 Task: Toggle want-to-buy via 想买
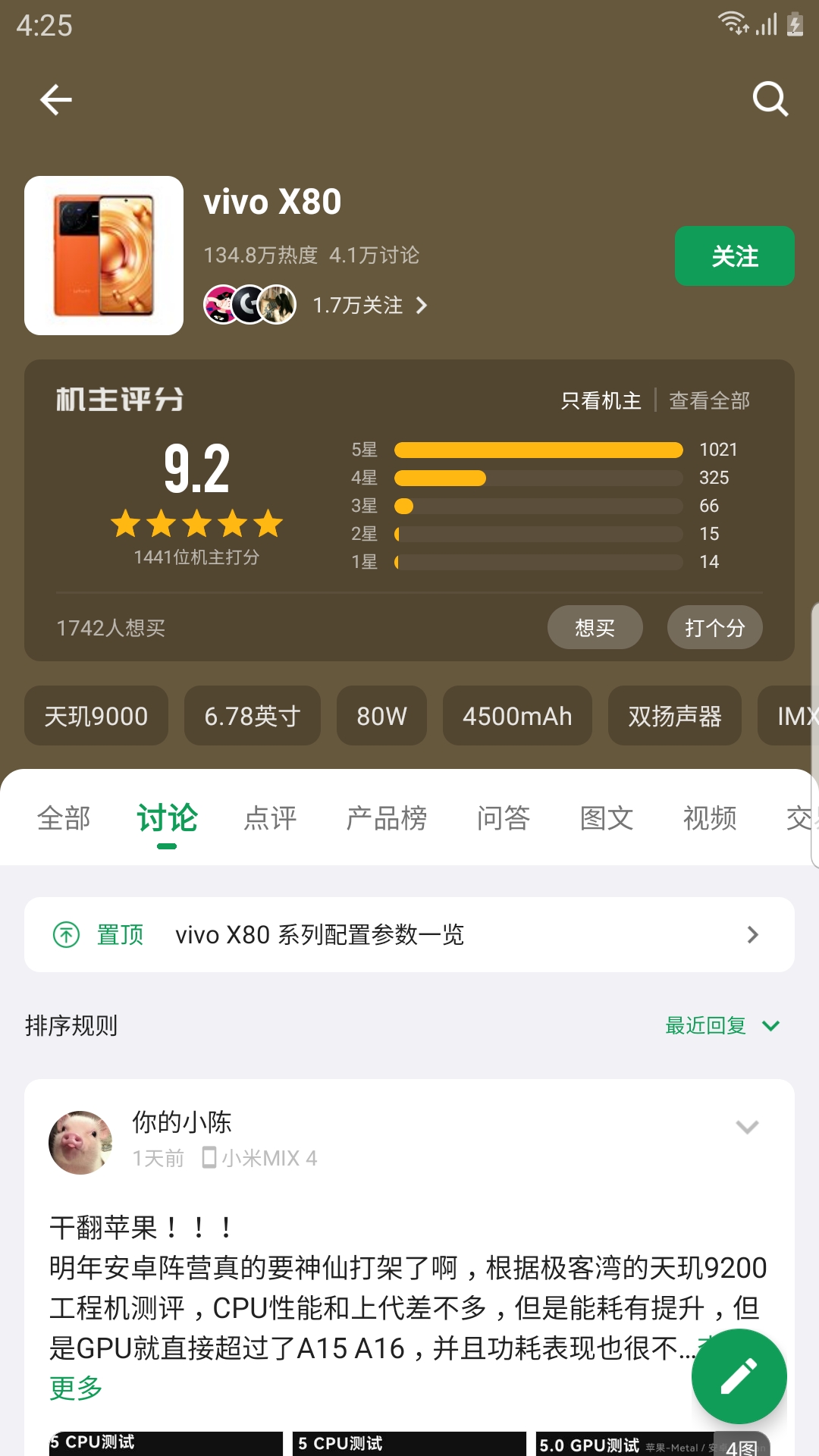pos(595,627)
